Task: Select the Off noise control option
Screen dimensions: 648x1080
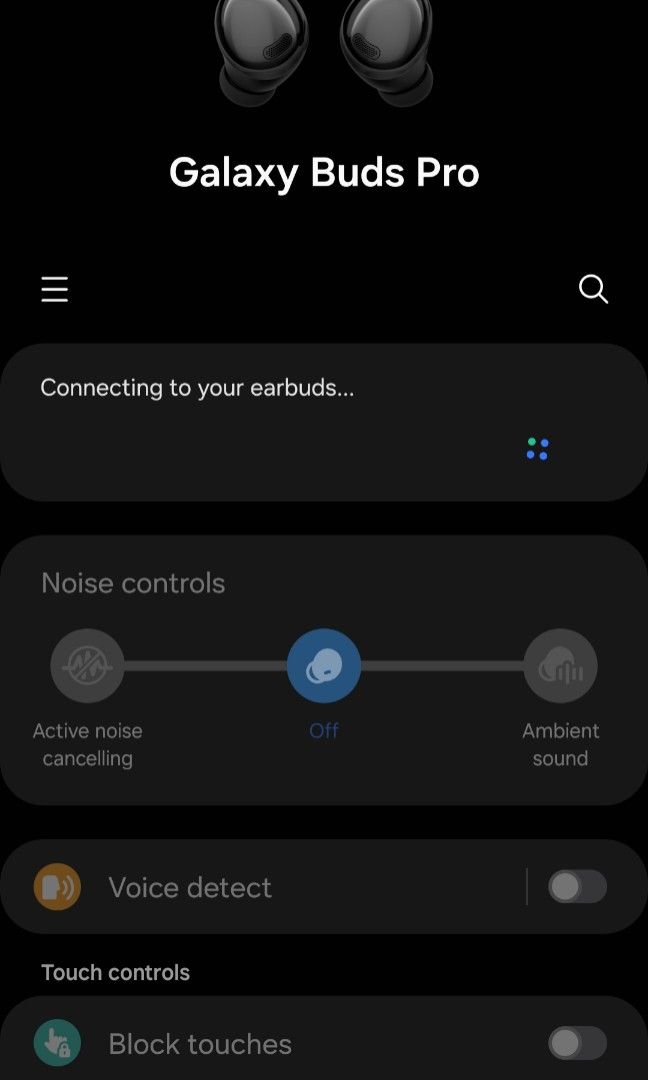Action: coord(324,665)
